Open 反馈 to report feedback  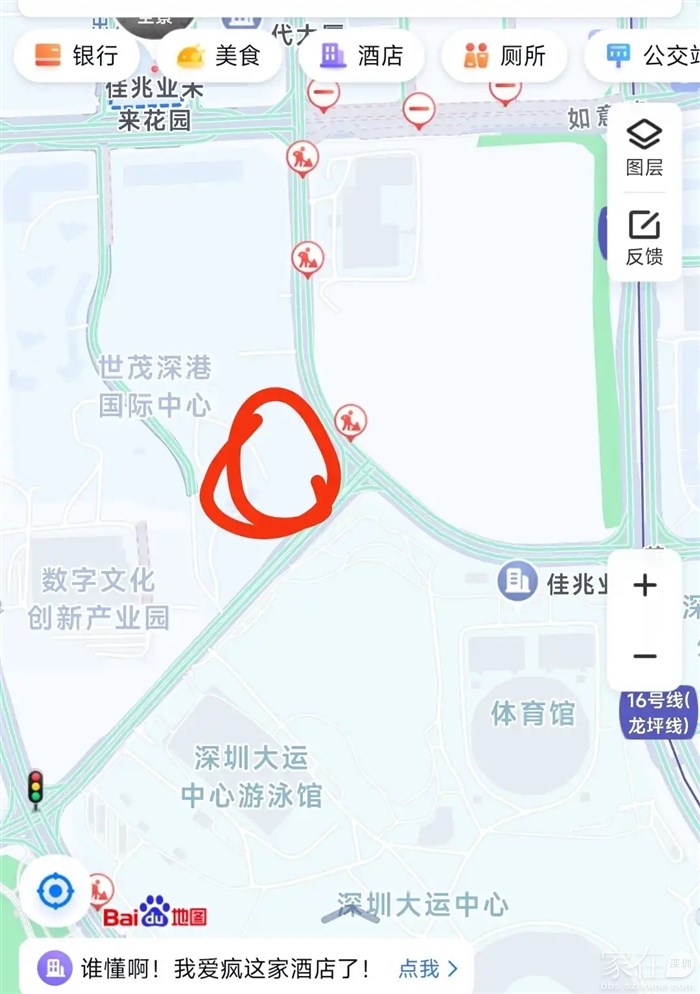(x=644, y=238)
